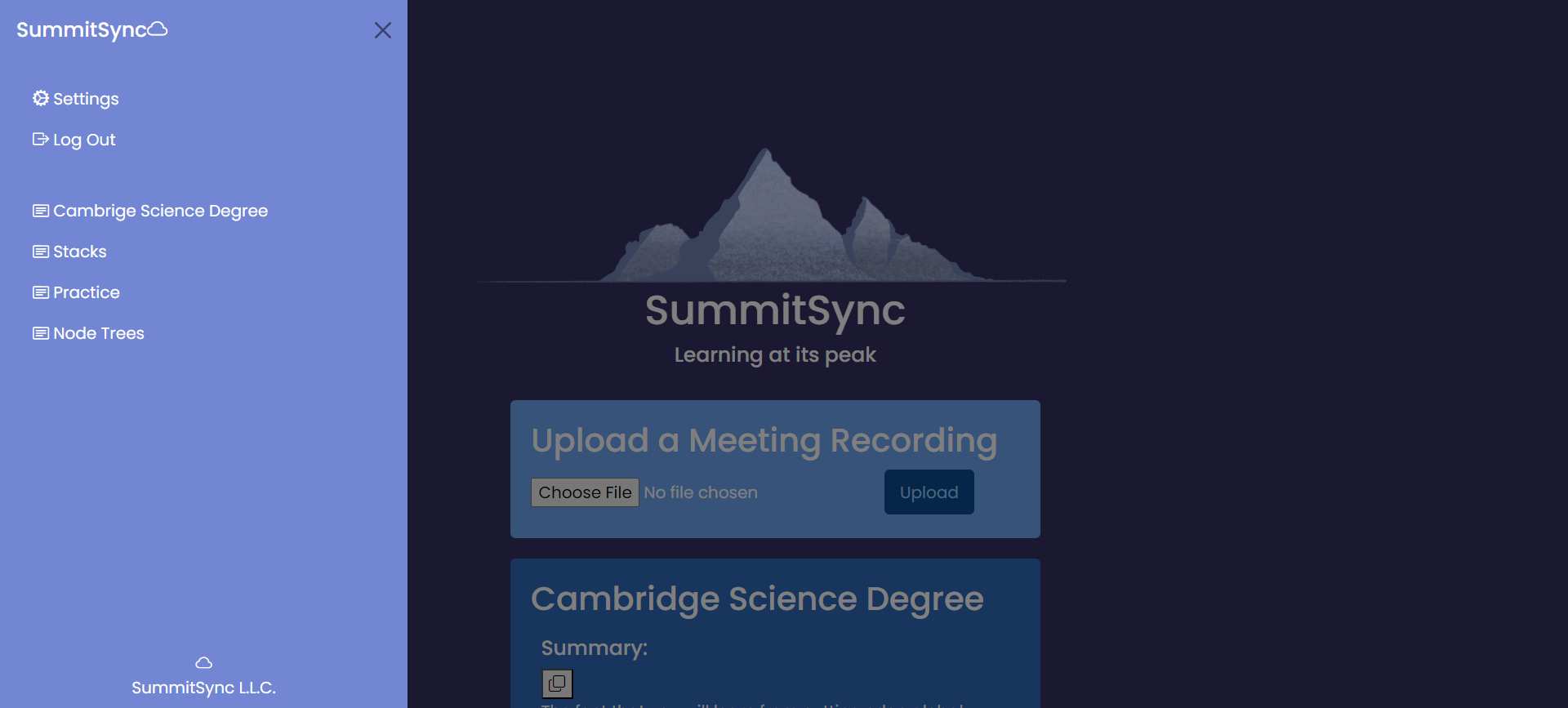The width and height of the screenshot is (1568, 708).
Task: Select the Practice entry
Action: coord(77,292)
